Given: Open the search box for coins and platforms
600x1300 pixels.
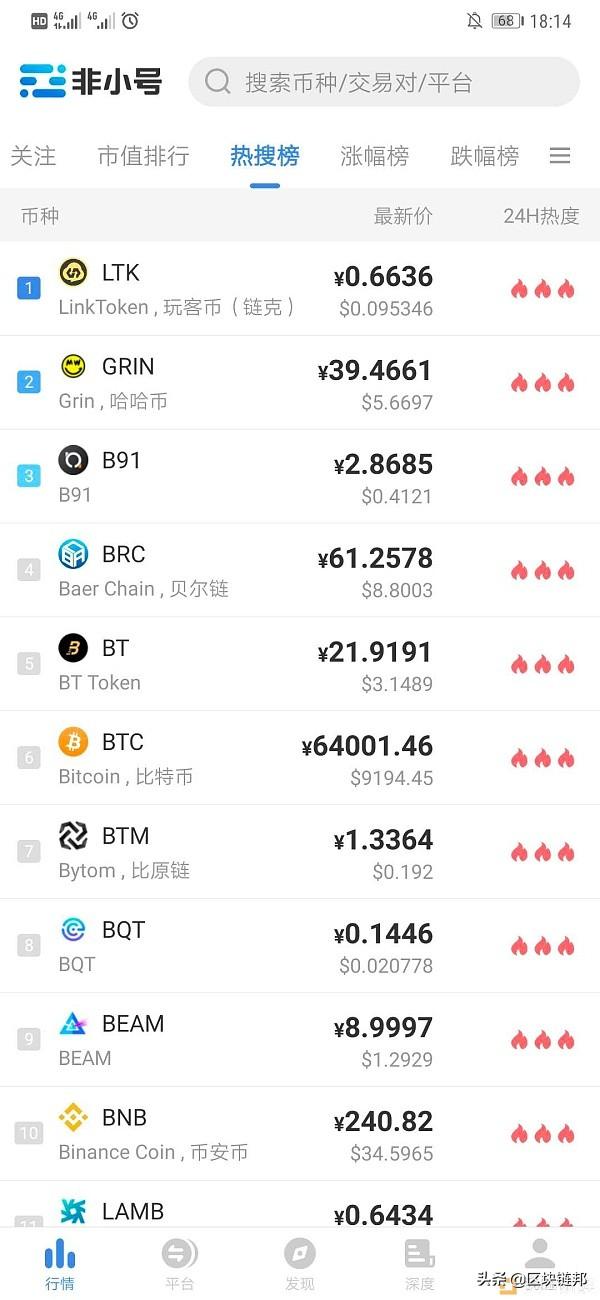Looking at the screenshot, I should point(384,82).
